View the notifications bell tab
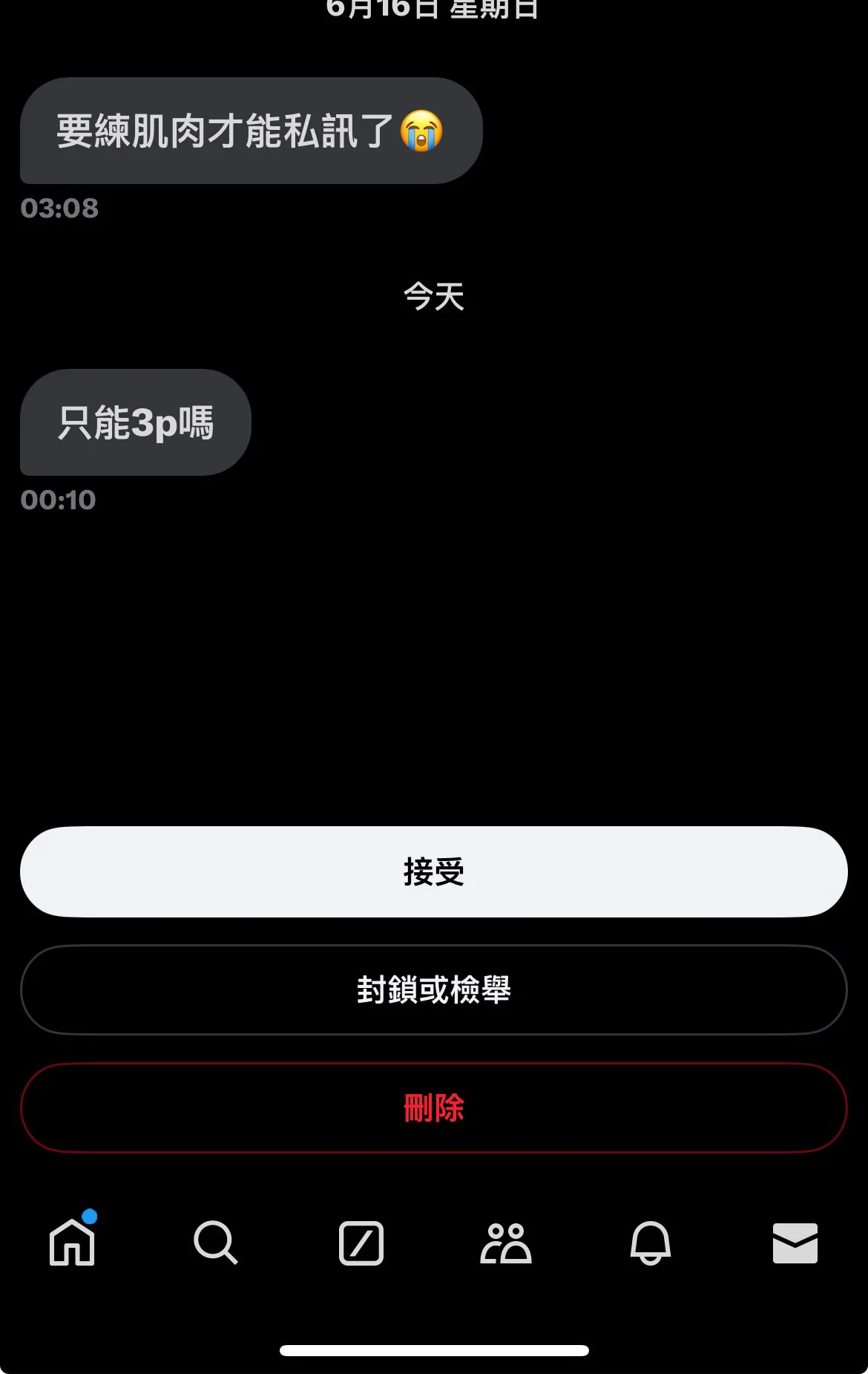The width and height of the screenshot is (868, 1374). point(650,1243)
